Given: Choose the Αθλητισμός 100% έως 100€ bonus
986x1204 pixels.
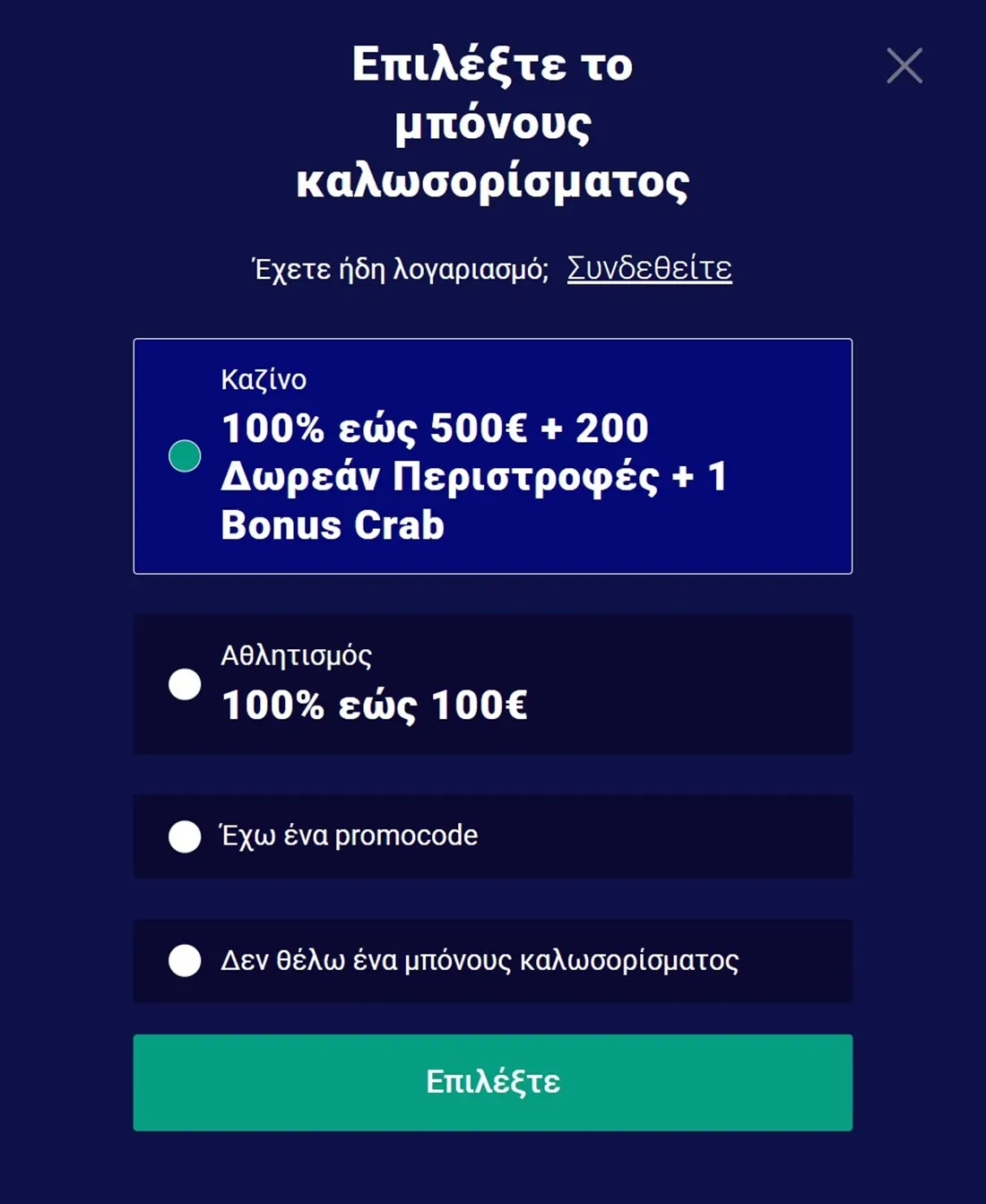Looking at the screenshot, I should pyautogui.click(x=185, y=684).
